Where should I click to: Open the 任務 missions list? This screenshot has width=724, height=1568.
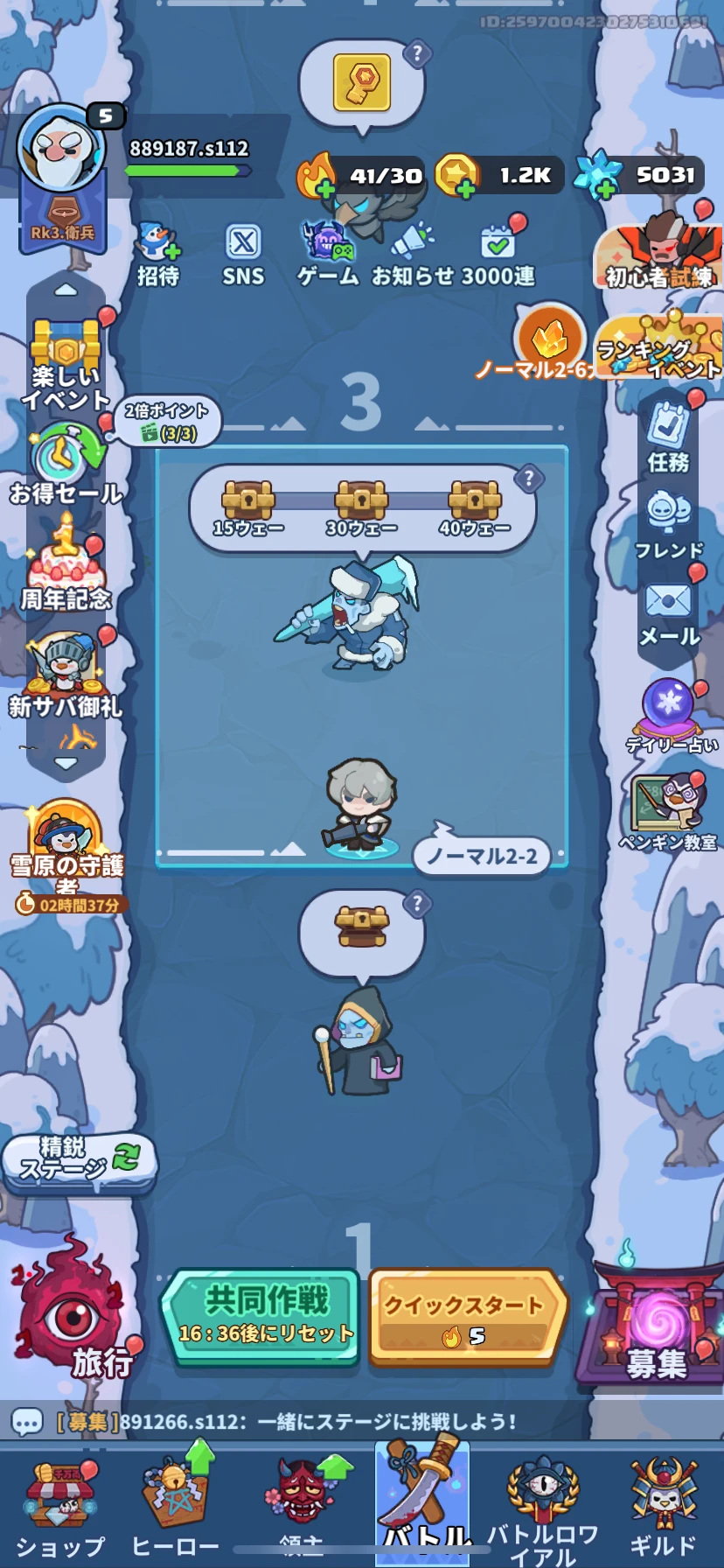tap(668, 436)
